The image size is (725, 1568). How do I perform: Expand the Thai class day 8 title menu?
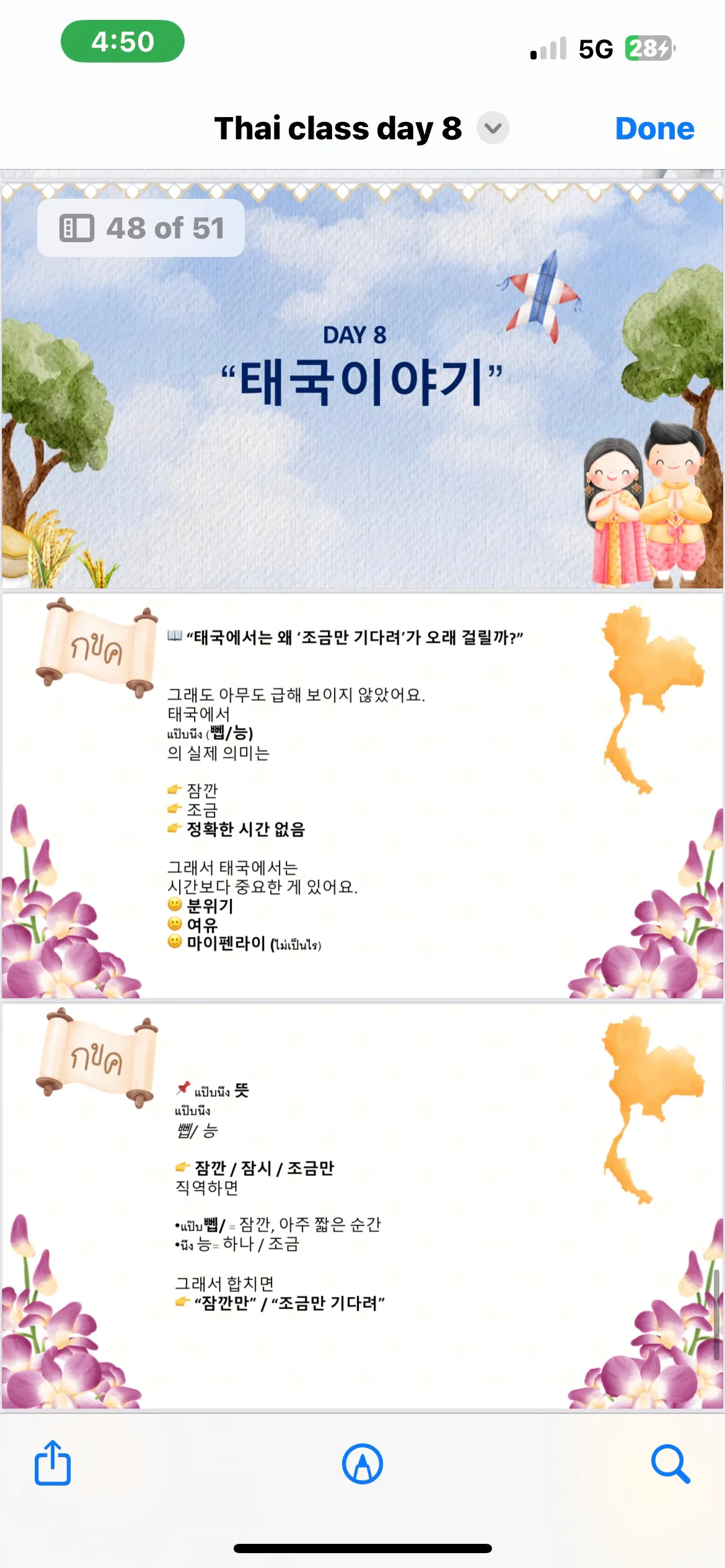click(x=493, y=128)
